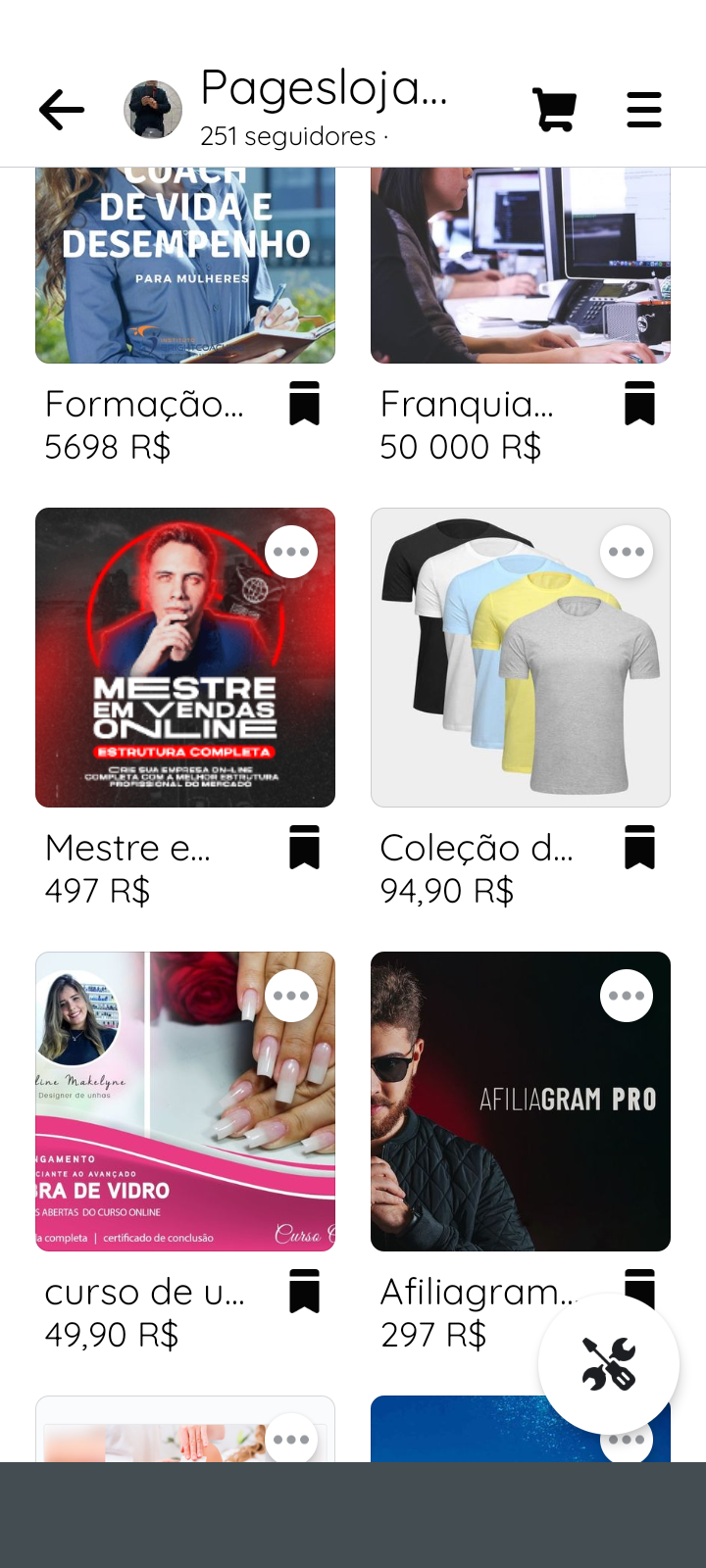Open the shopping cart
706x1568 pixels.
pyautogui.click(x=554, y=110)
